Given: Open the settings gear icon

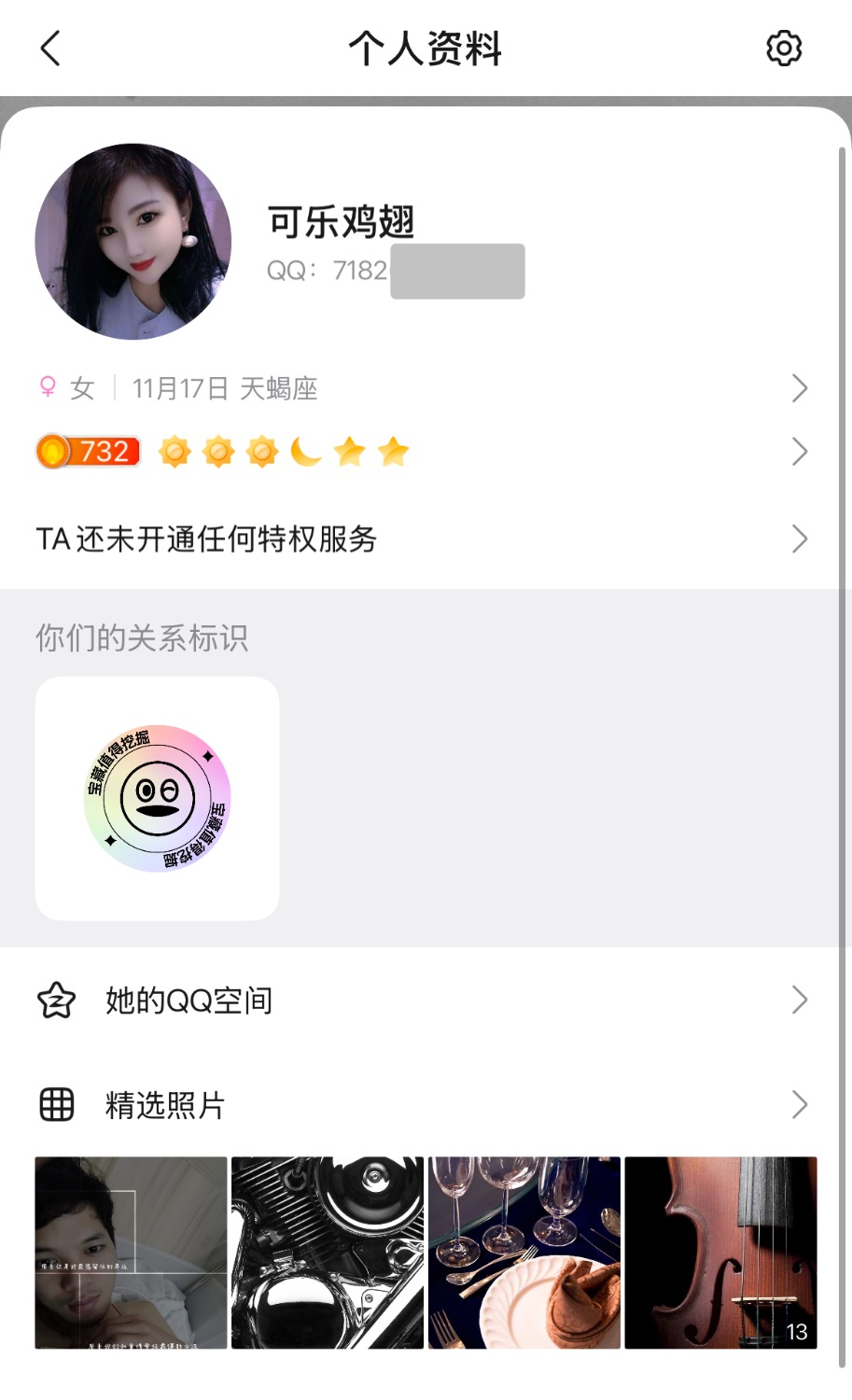Looking at the screenshot, I should point(784,49).
